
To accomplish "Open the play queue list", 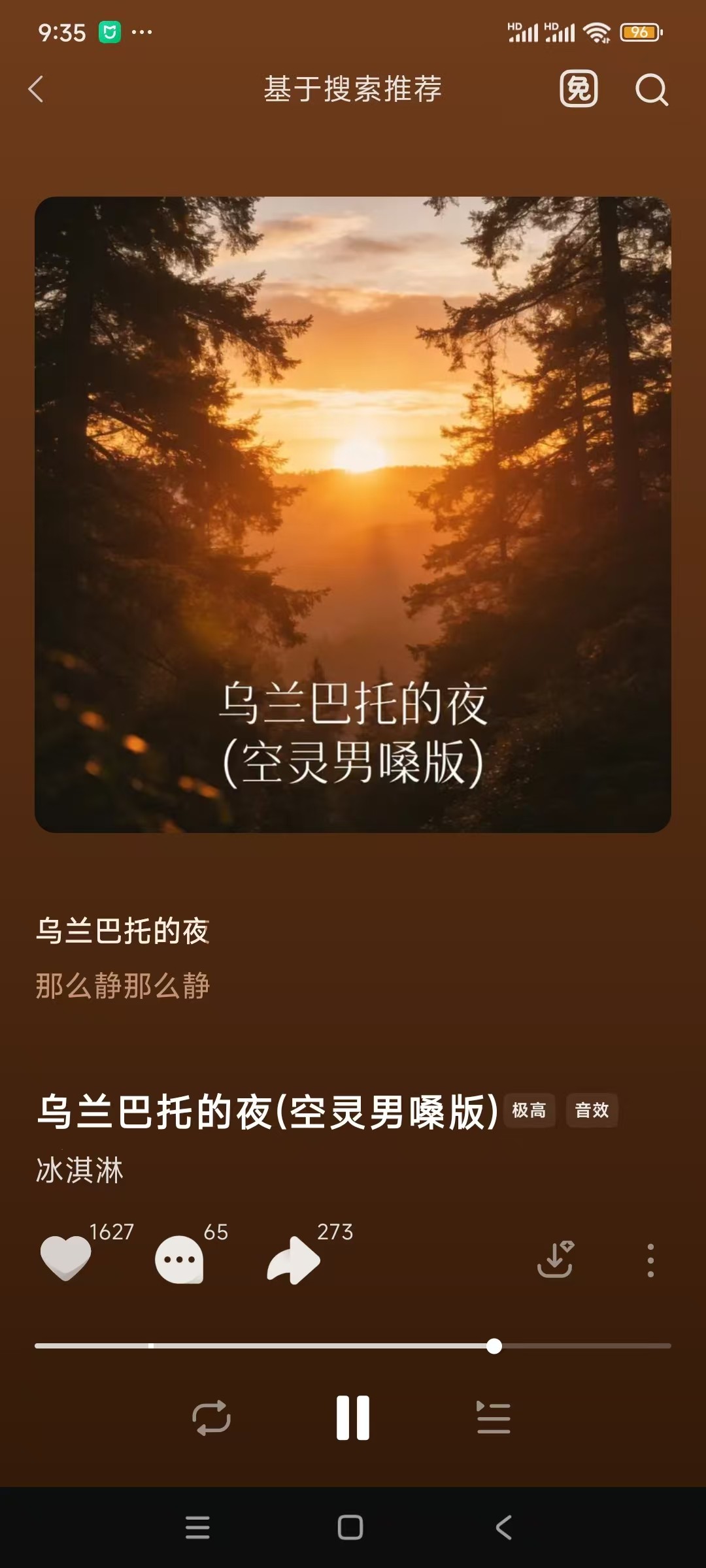I will [494, 1418].
